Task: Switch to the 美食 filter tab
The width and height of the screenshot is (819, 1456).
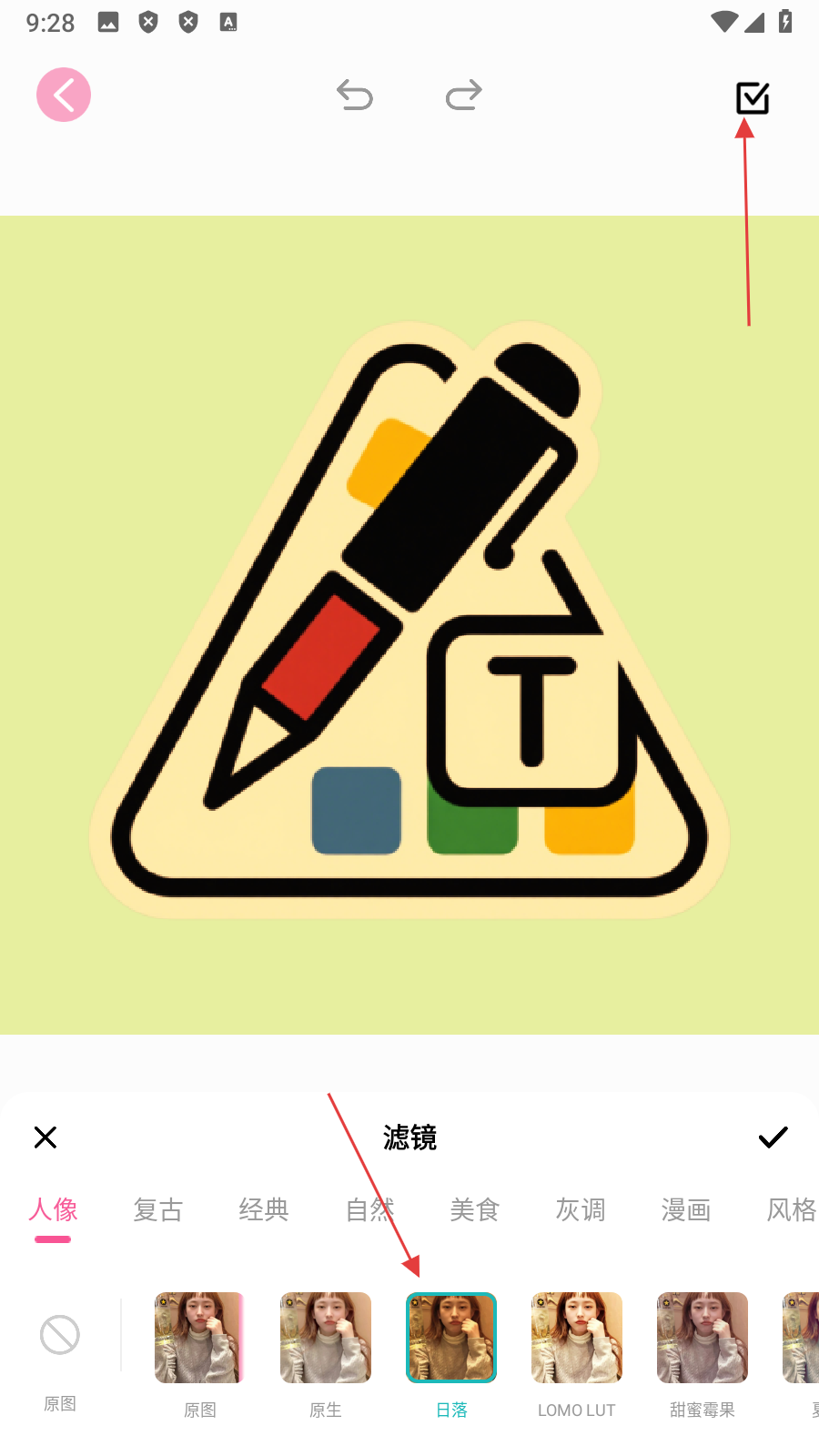Action: coord(475,1210)
